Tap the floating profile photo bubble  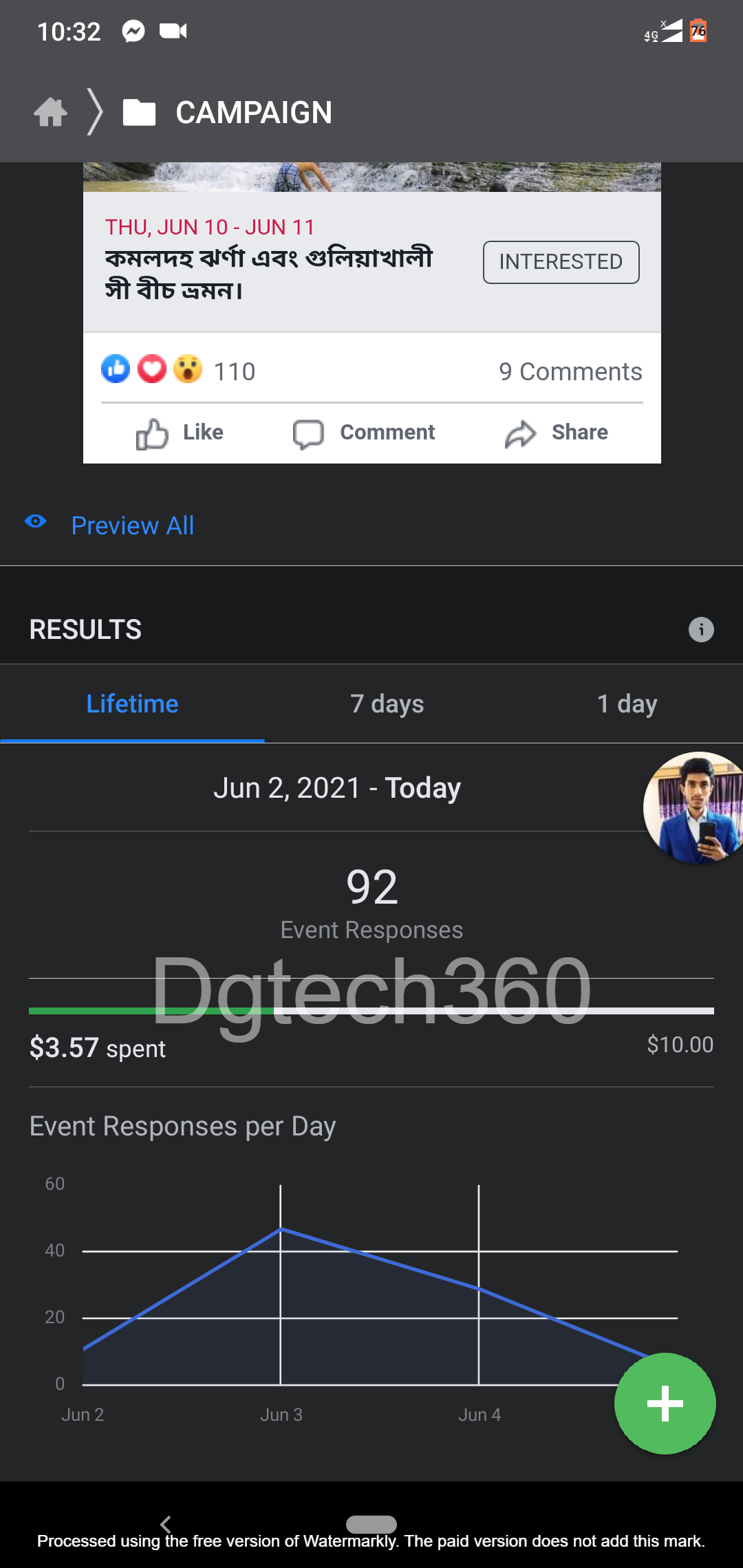click(695, 807)
